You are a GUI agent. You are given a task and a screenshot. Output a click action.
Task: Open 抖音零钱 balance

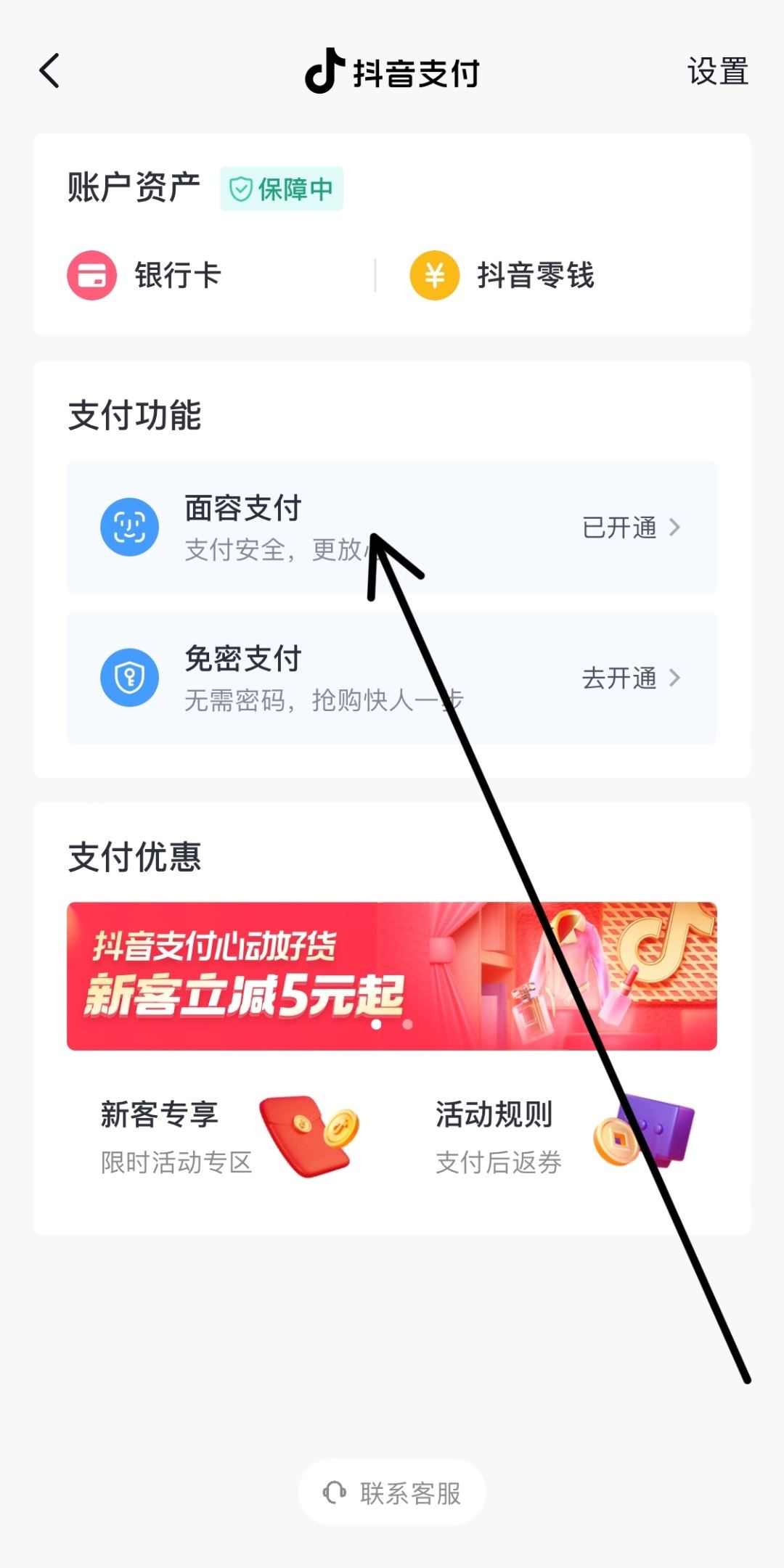point(502,275)
